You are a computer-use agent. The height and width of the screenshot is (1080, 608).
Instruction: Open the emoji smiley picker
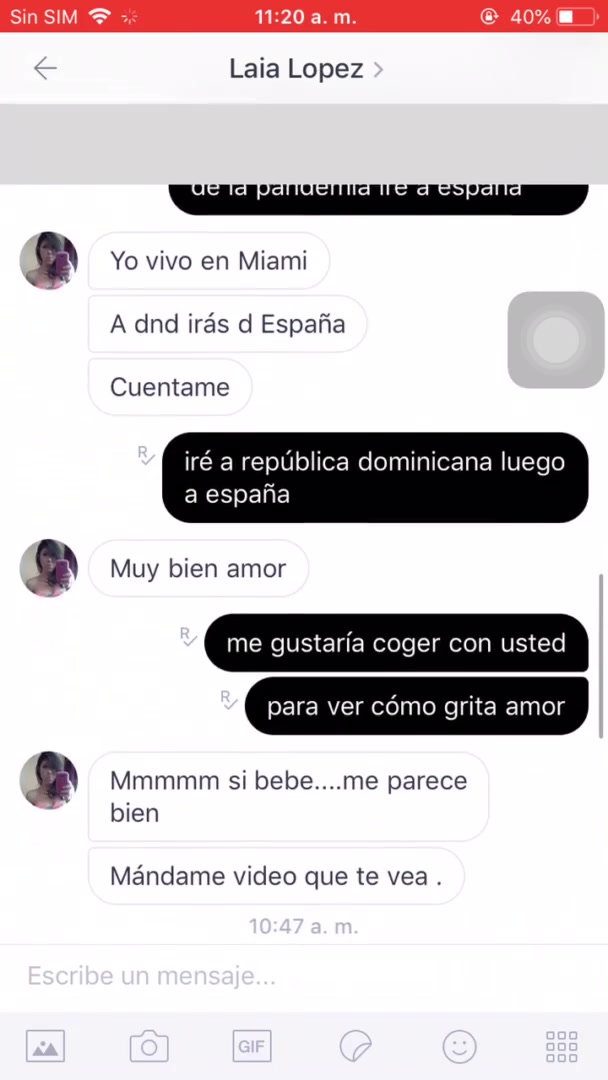(x=459, y=1046)
